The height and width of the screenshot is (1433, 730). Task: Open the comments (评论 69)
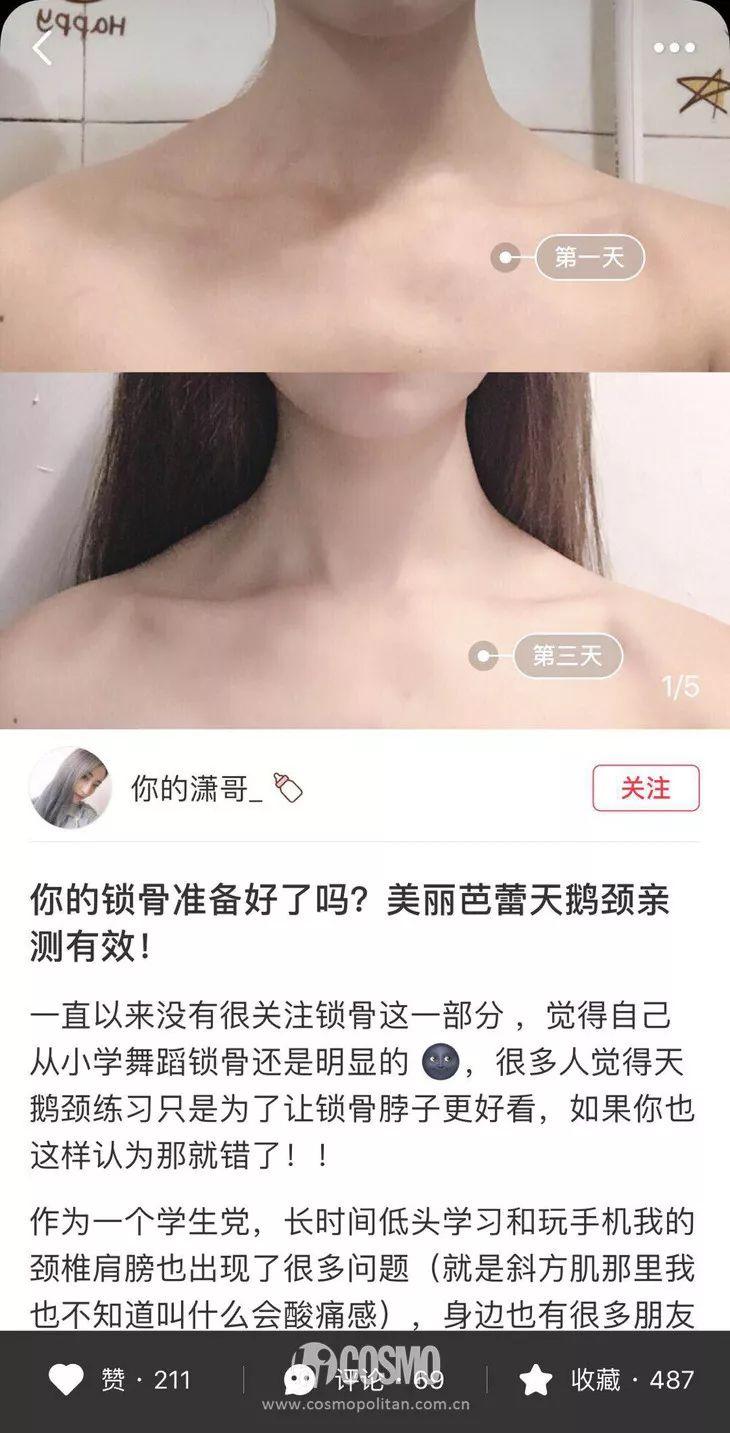pyautogui.click(x=364, y=1380)
